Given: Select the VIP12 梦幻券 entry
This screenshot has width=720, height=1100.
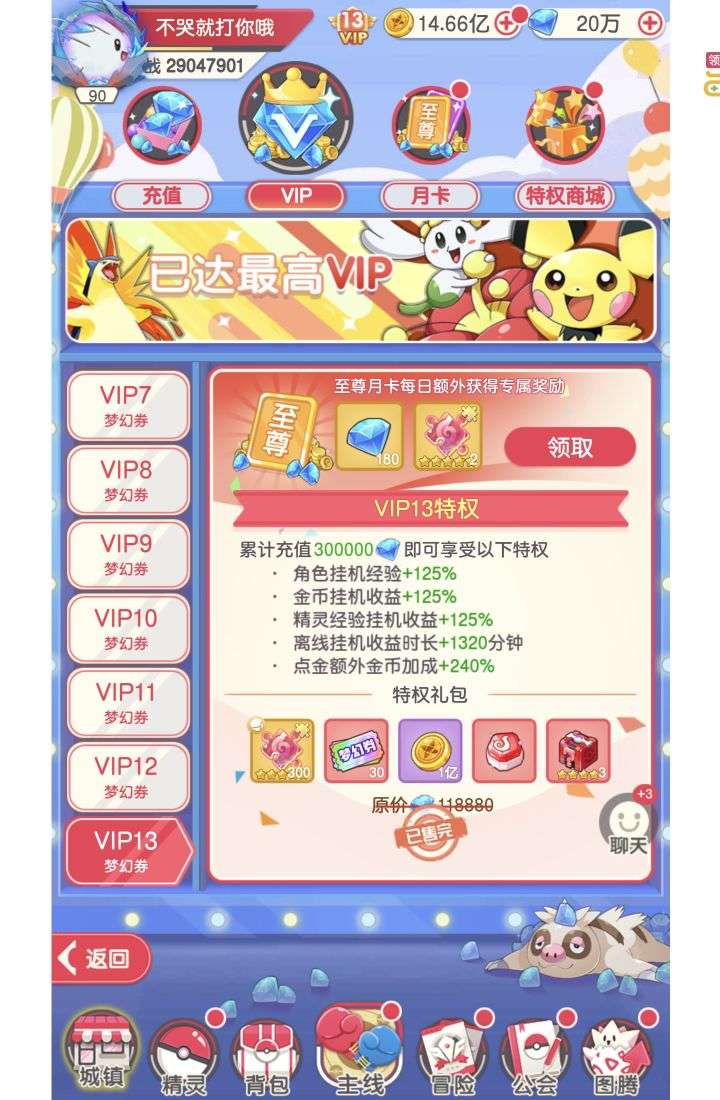Looking at the screenshot, I should 127,776.
